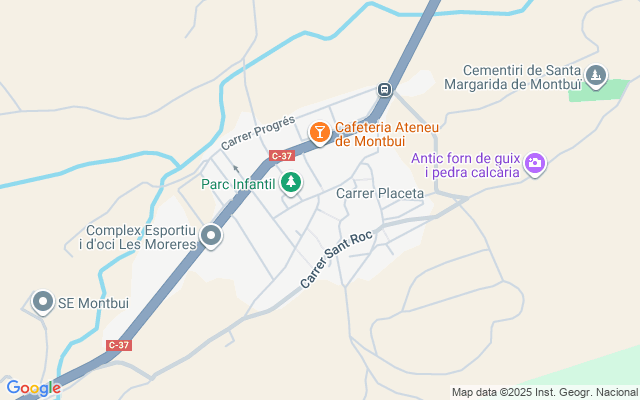The image size is (640, 400).
Task: Tap the Complex Esportiu Les Moreres pin
Action: [x=211, y=237]
